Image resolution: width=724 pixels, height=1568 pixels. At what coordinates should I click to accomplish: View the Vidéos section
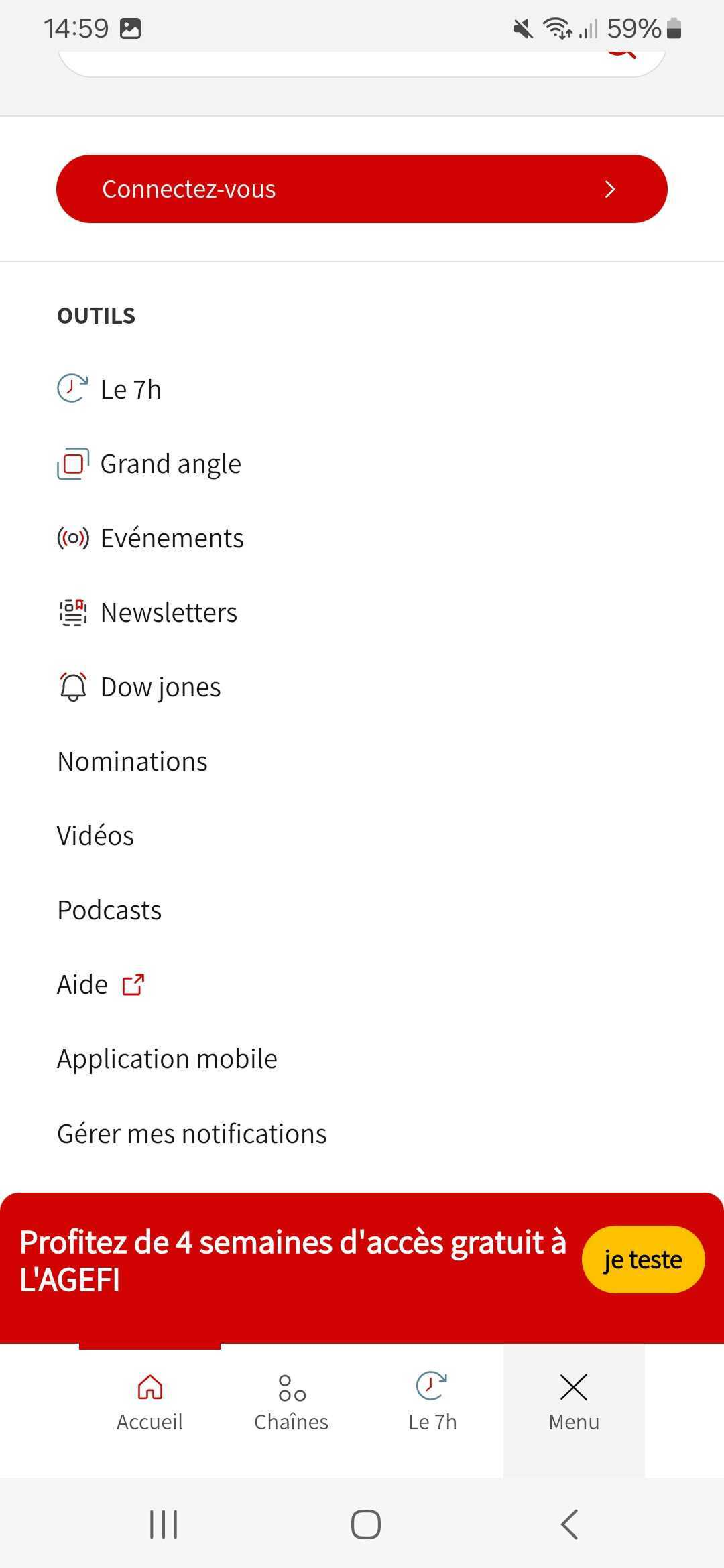click(96, 836)
